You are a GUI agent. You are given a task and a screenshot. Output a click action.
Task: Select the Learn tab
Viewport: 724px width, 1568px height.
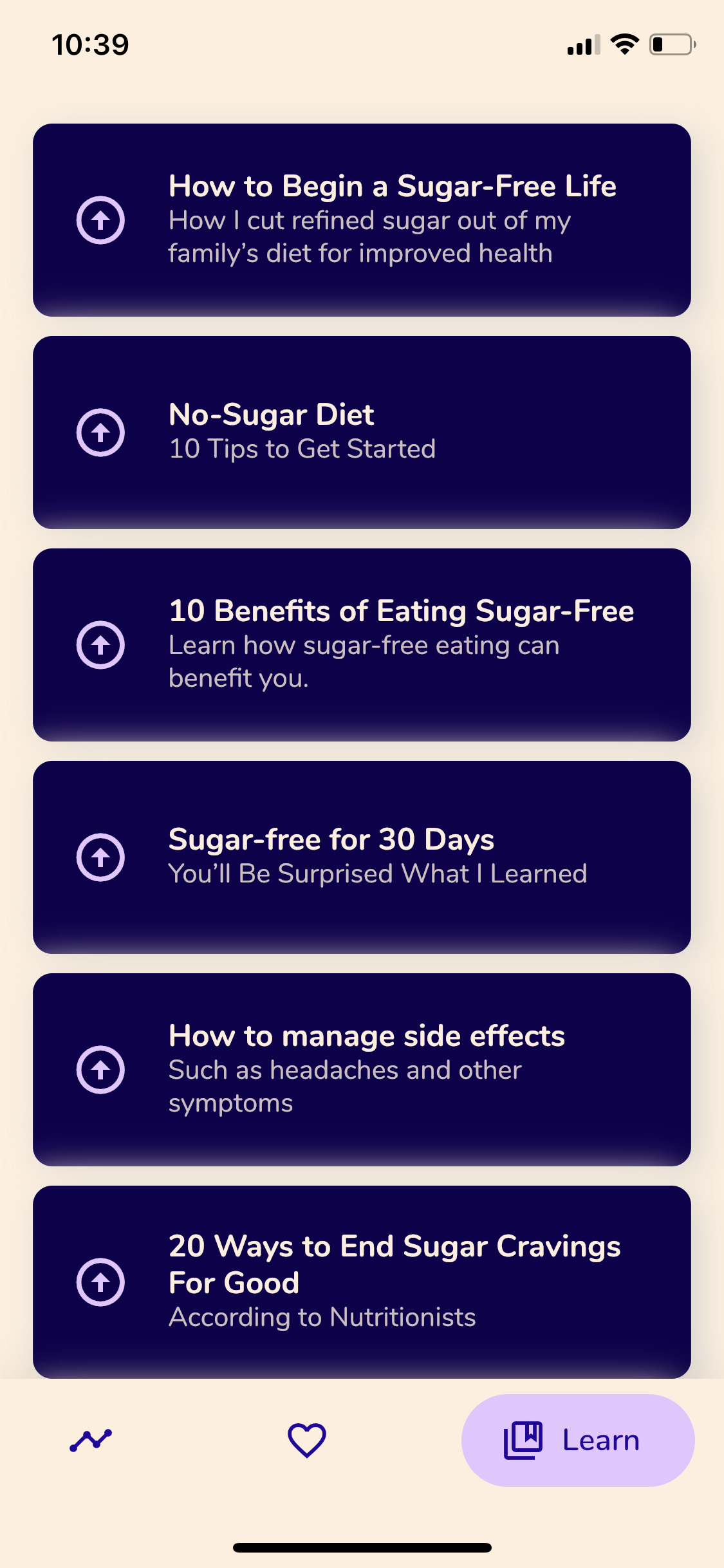pyautogui.click(x=577, y=1440)
